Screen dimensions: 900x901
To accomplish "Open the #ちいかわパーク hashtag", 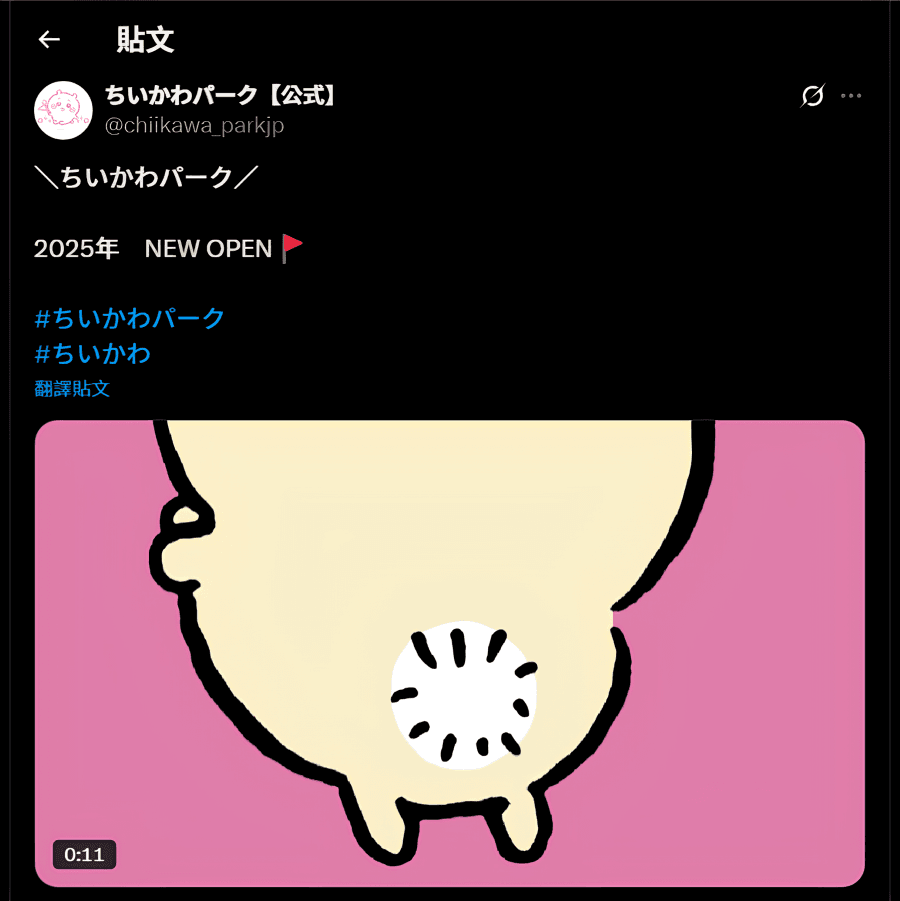I will point(127,318).
